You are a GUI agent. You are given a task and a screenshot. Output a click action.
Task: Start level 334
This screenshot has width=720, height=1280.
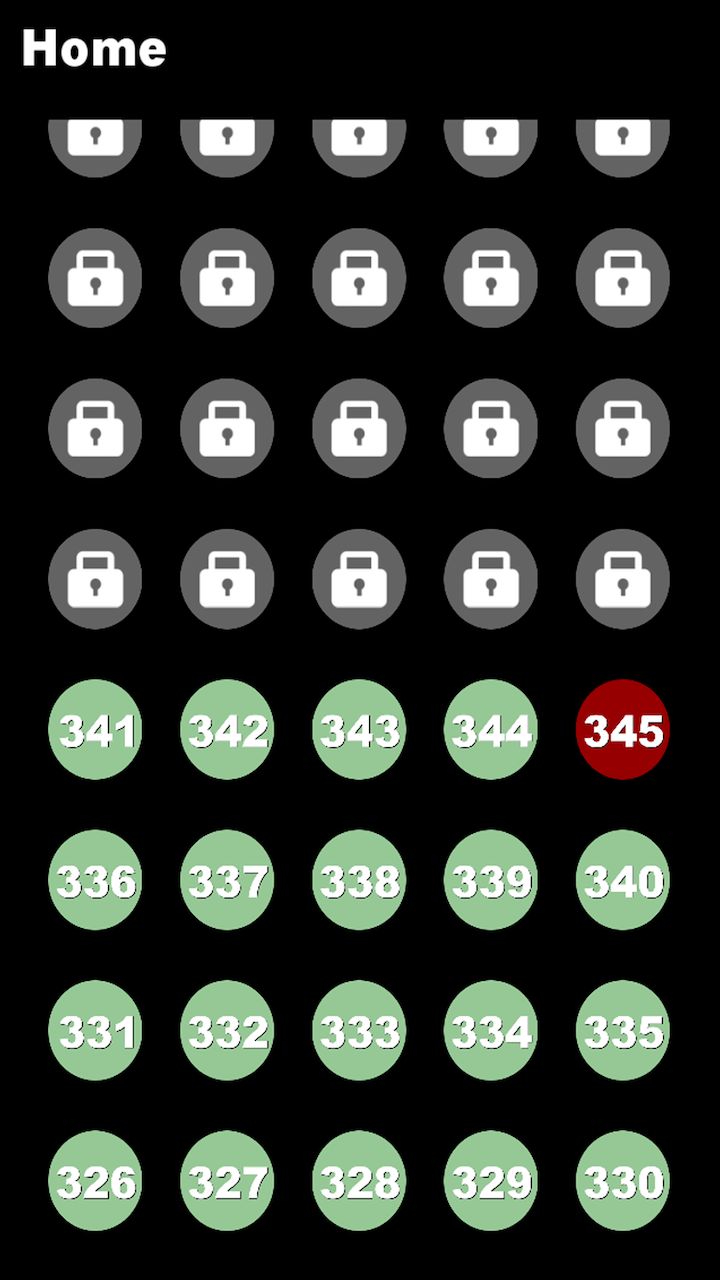(x=491, y=1030)
